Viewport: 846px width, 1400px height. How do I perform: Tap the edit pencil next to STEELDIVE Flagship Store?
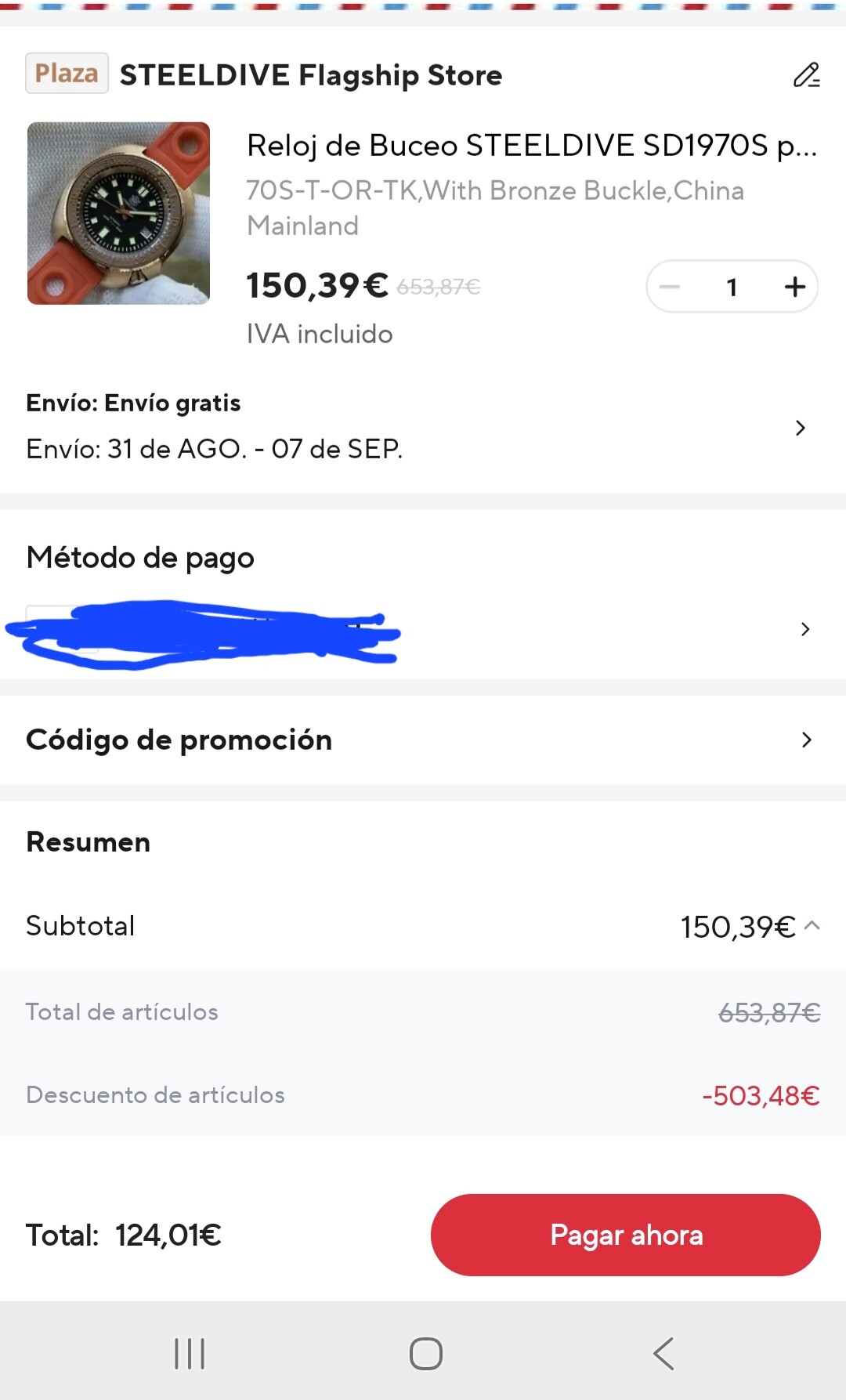806,75
